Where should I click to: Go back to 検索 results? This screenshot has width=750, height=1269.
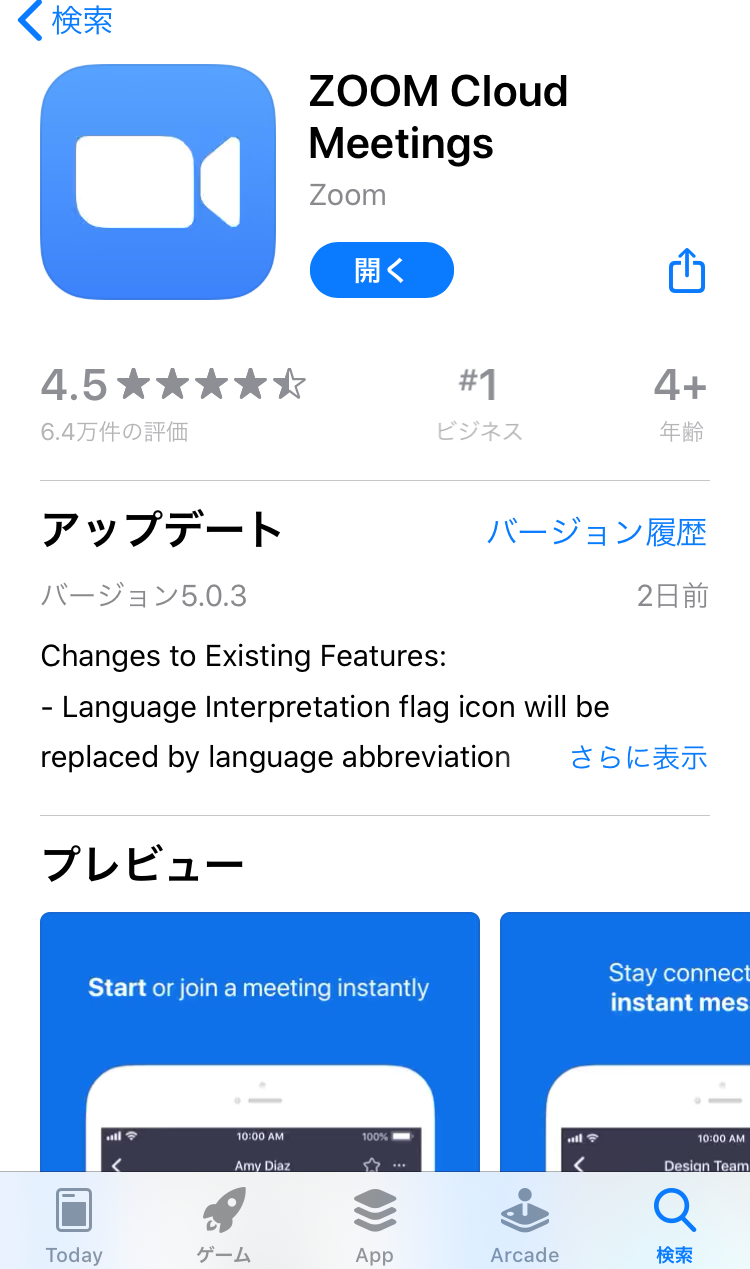(65, 20)
